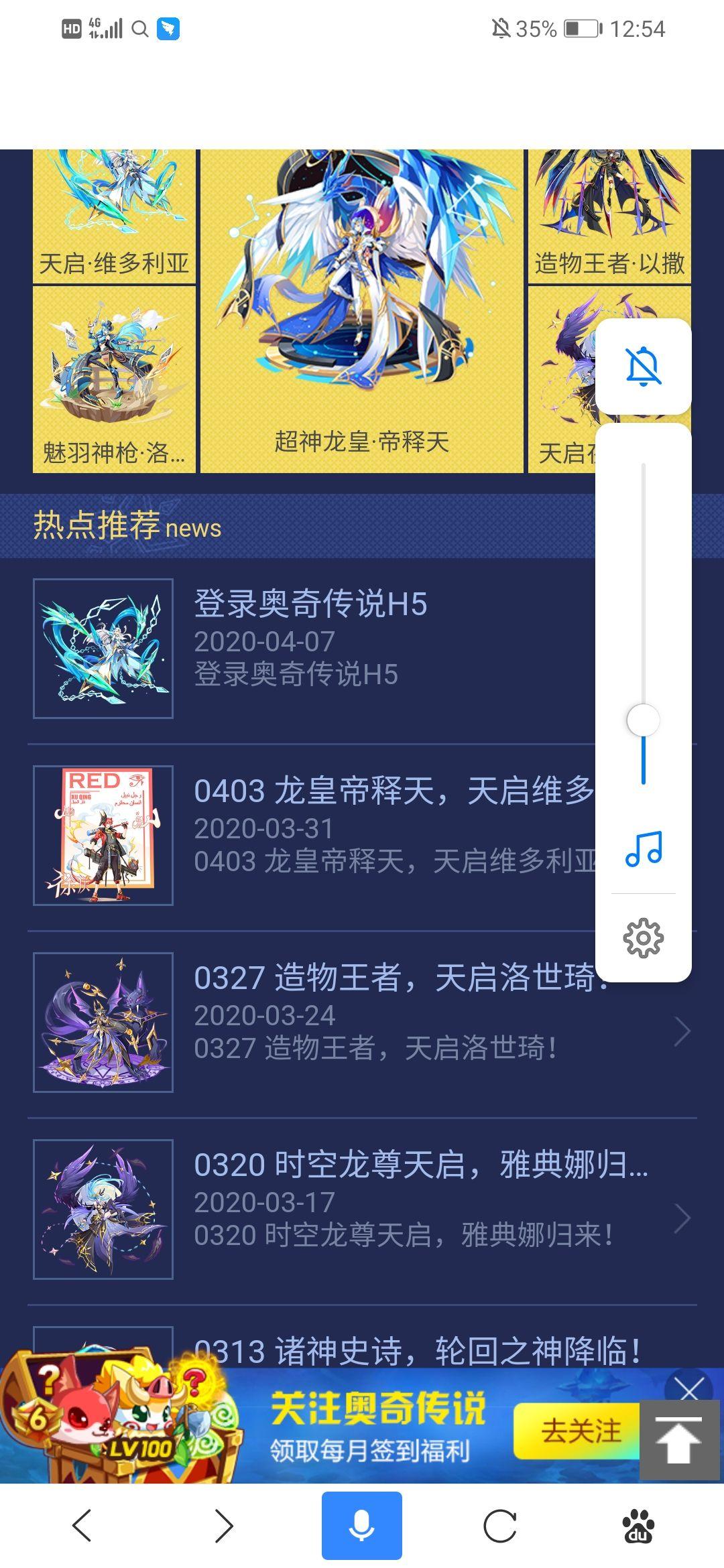Open the 天启·维多利亚 character tile

(x=114, y=216)
